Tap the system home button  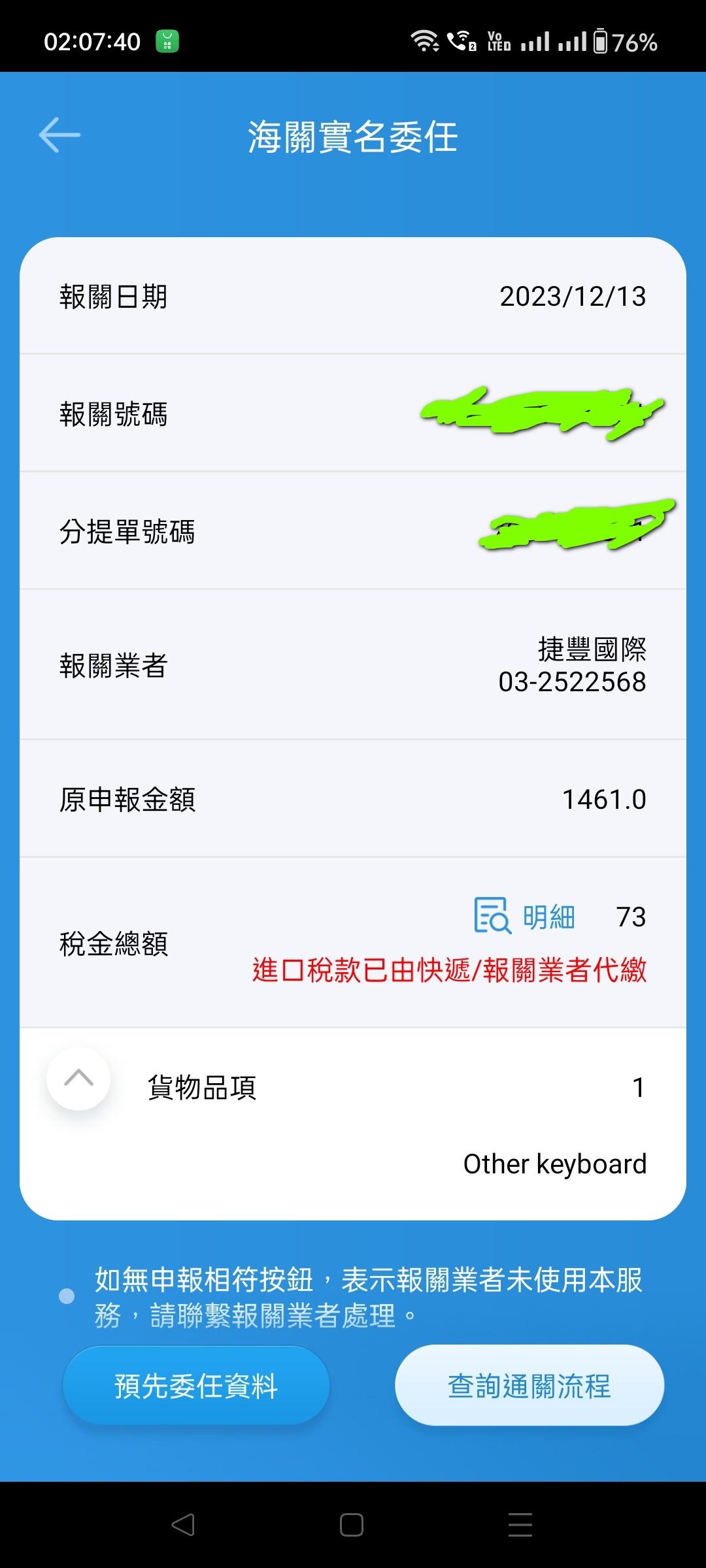(x=352, y=1525)
